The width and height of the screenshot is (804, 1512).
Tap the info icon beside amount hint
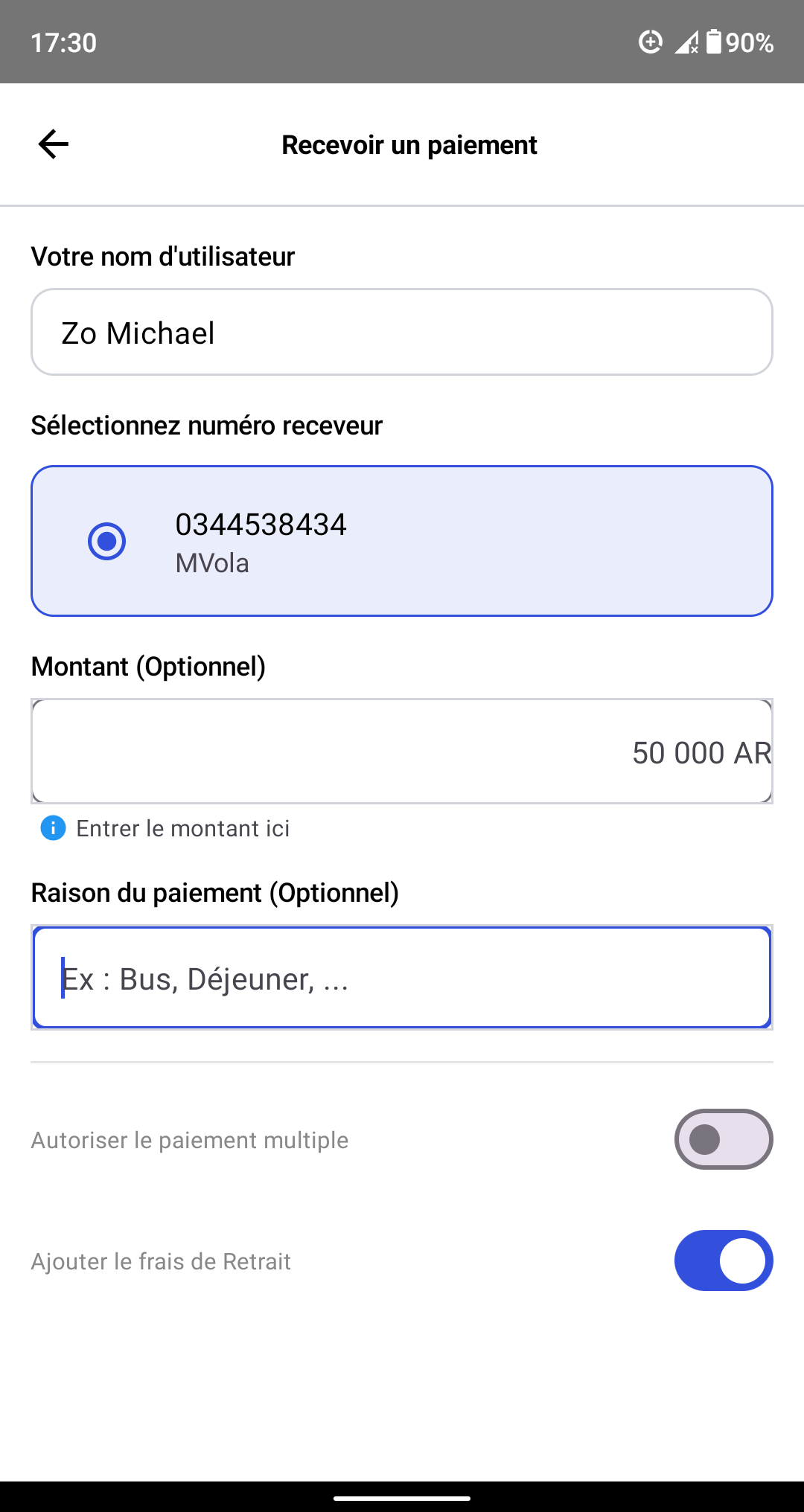click(53, 827)
